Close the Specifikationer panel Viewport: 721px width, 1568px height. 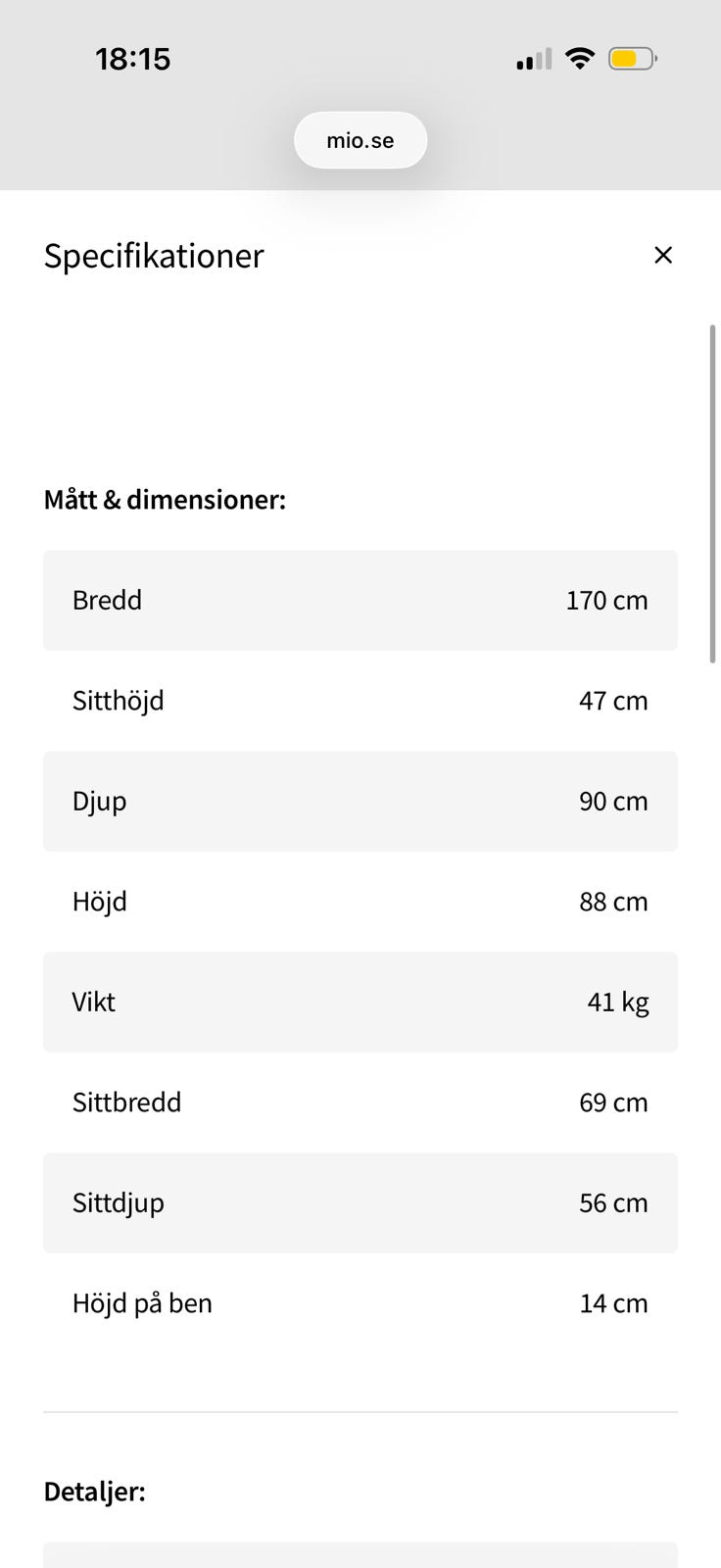click(x=663, y=255)
